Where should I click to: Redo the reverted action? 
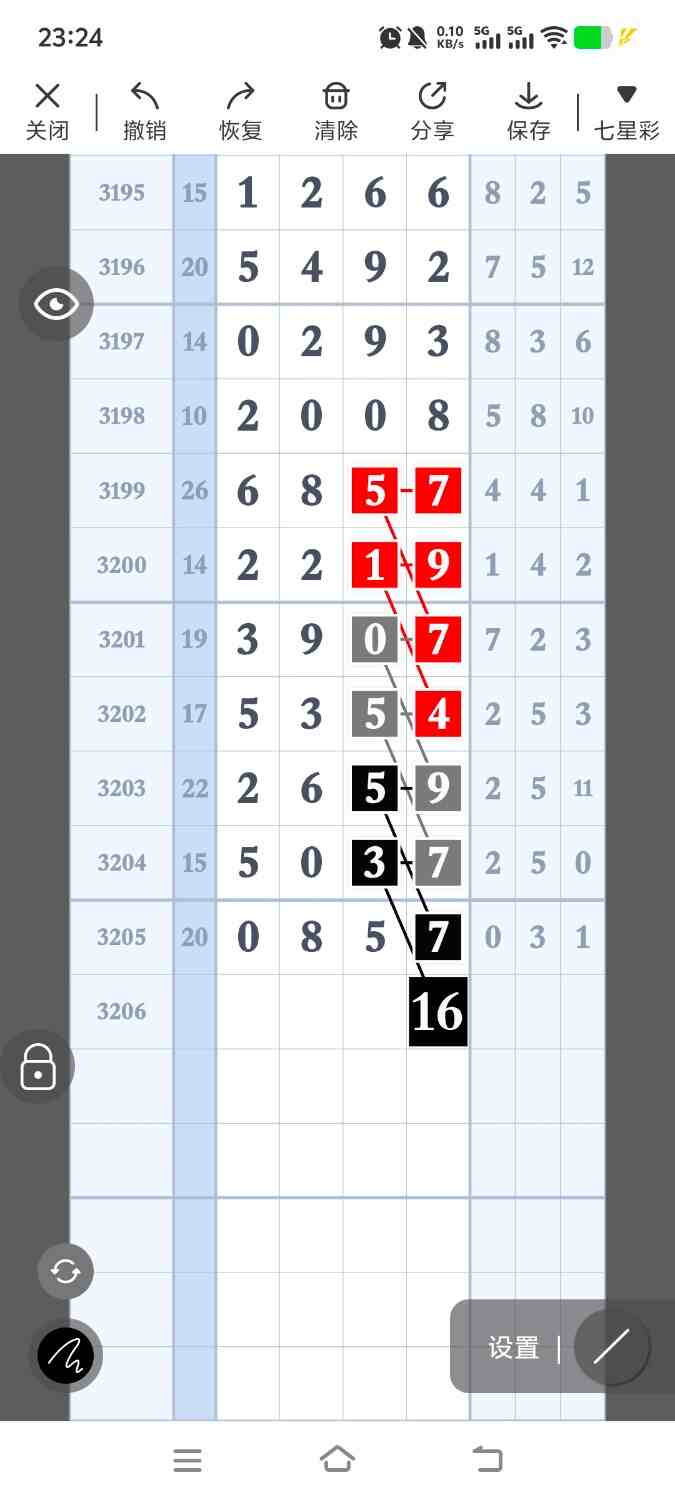[x=240, y=111]
